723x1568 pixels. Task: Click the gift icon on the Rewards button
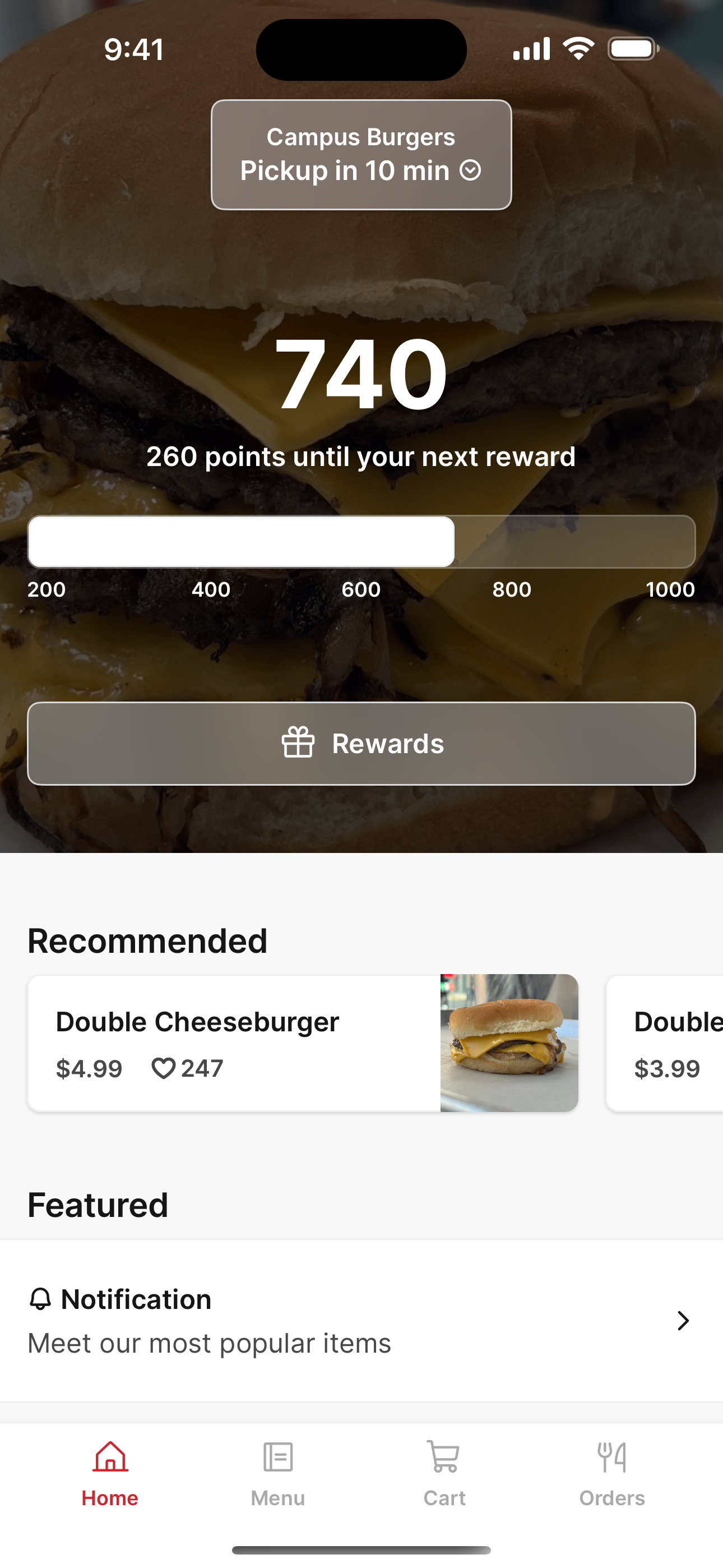point(298,743)
